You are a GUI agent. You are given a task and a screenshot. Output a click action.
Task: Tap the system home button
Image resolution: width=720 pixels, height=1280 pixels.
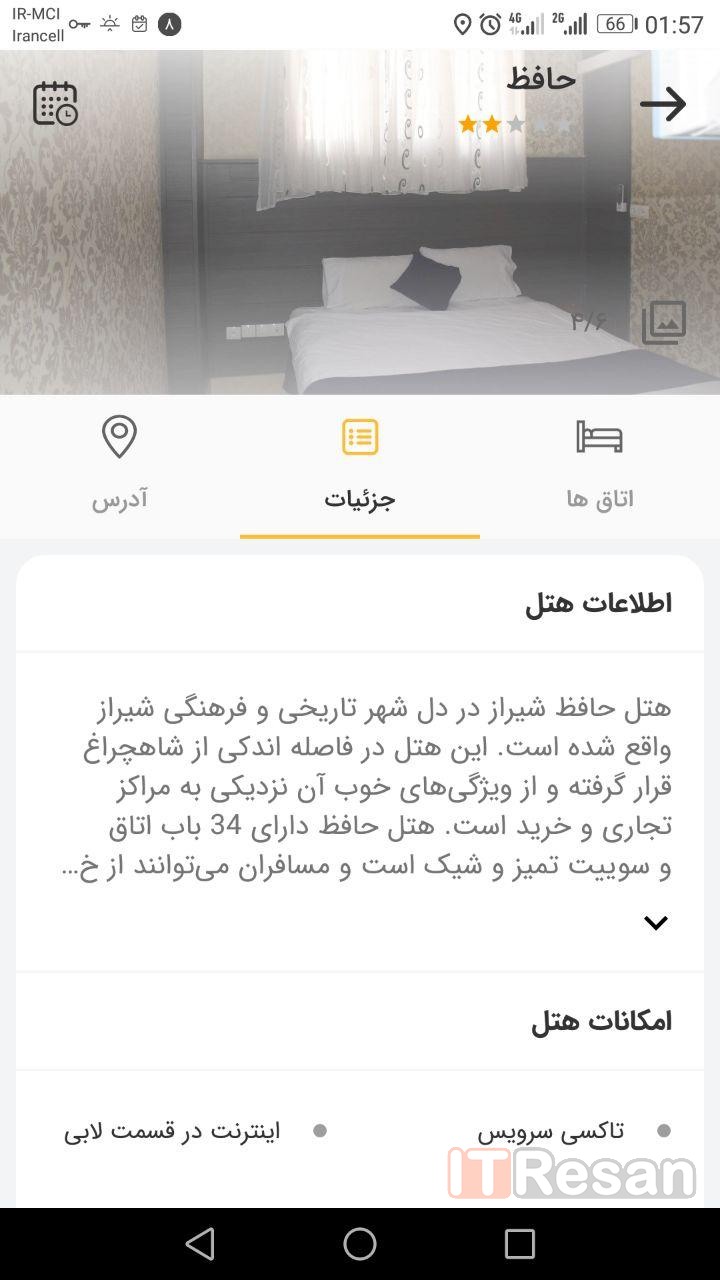tap(360, 1244)
